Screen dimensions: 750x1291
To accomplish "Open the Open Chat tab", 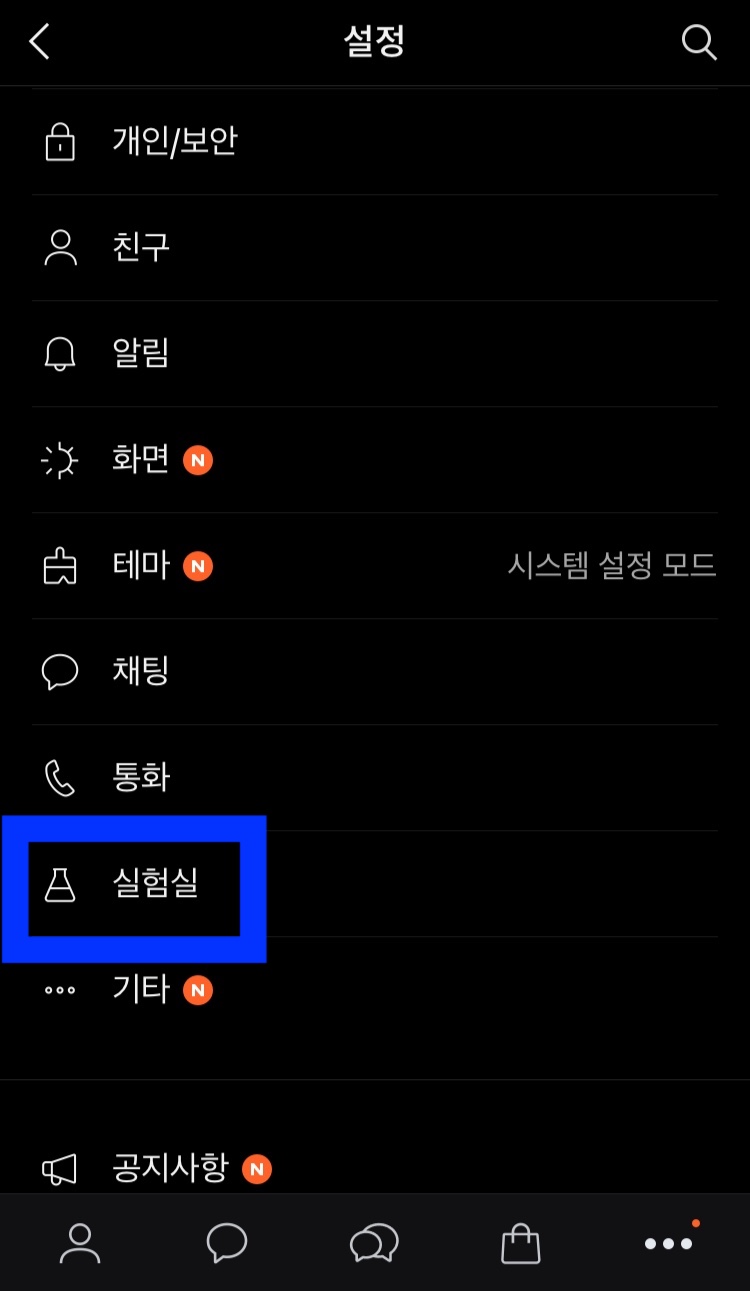I will pos(373,1243).
